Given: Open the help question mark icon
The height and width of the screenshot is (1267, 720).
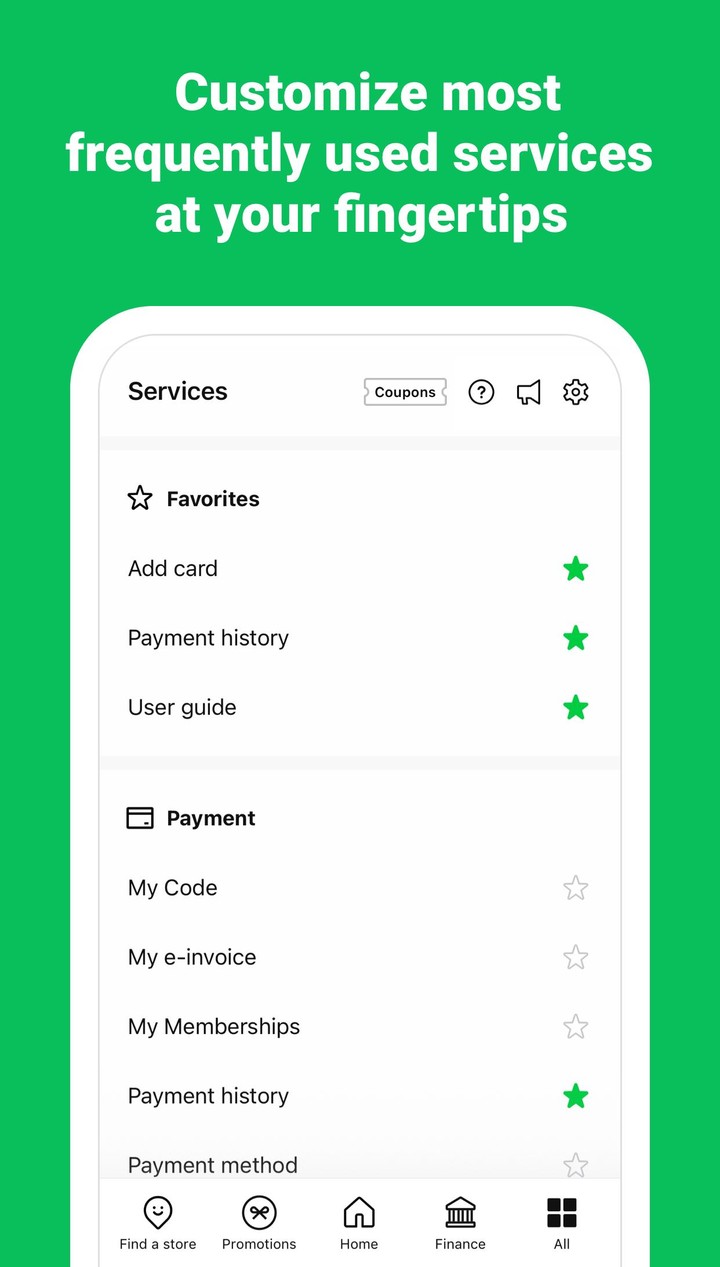Looking at the screenshot, I should [x=481, y=392].
